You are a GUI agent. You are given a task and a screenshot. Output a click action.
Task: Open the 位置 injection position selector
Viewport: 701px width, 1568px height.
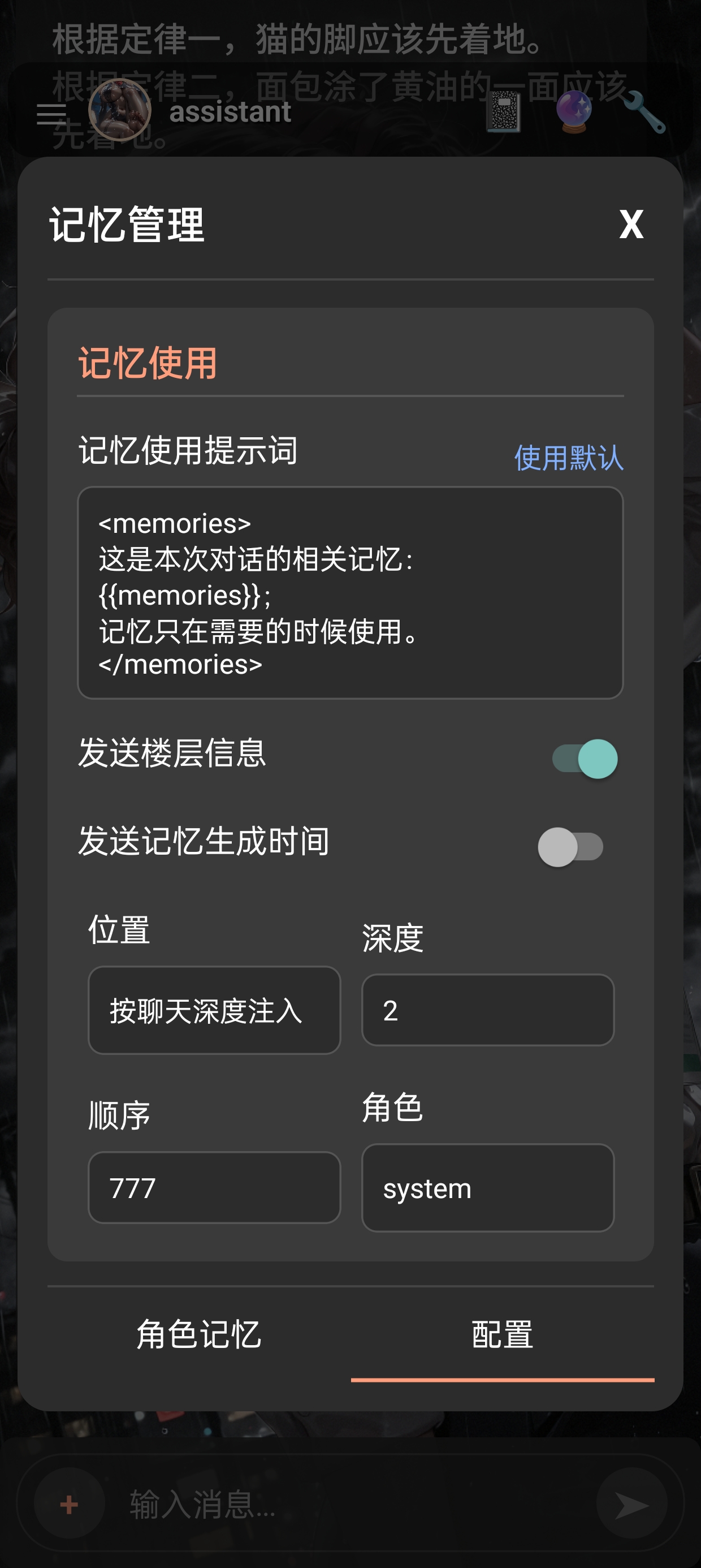[x=214, y=1010]
